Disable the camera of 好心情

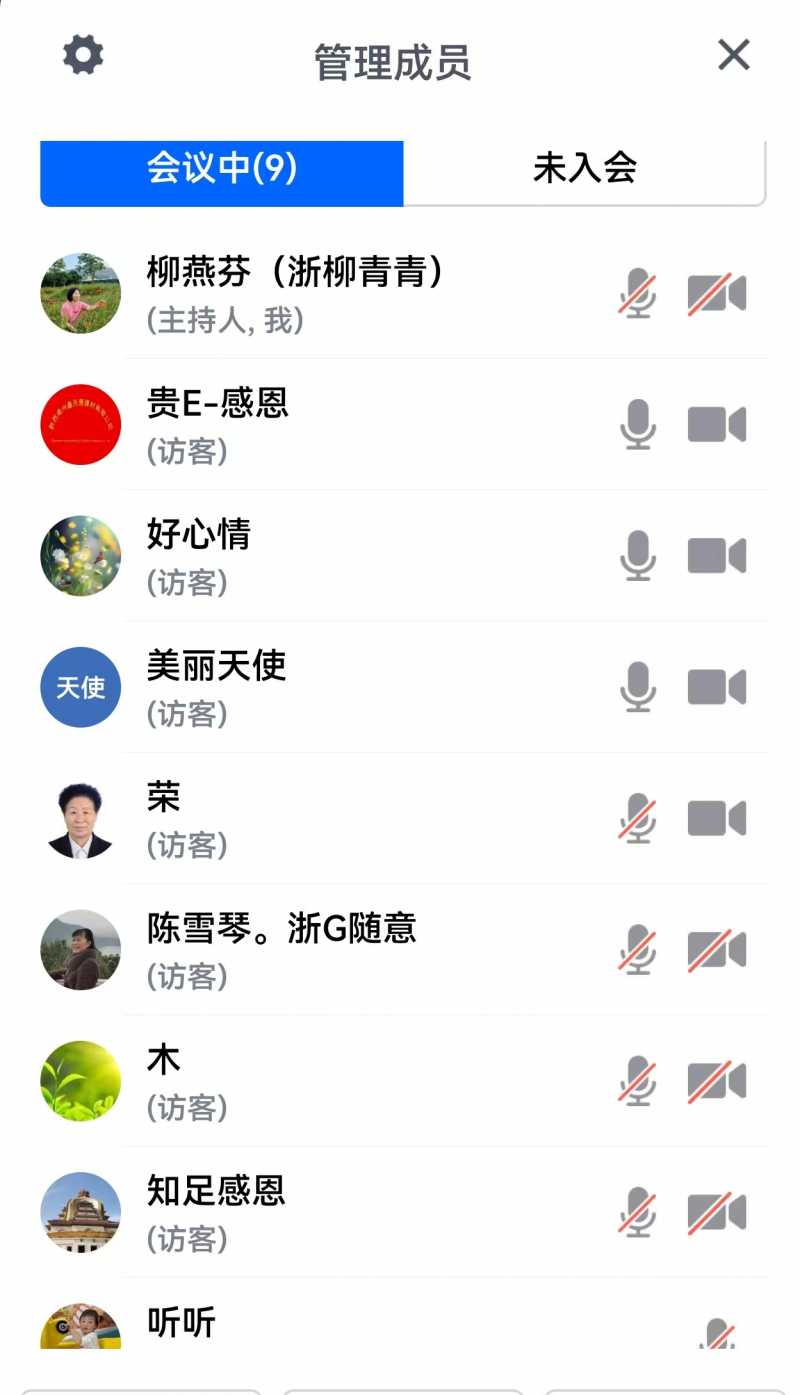pyautogui.click(x=716, y=556)
